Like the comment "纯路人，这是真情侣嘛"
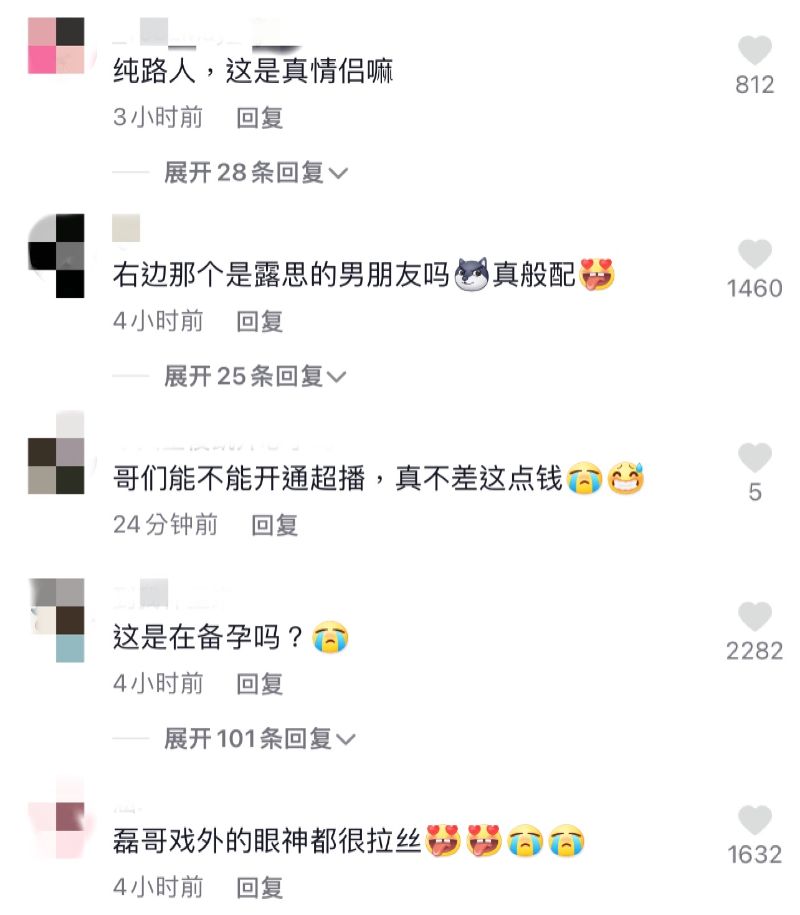Viewport: 800px width, 915px height. (755, 51)
